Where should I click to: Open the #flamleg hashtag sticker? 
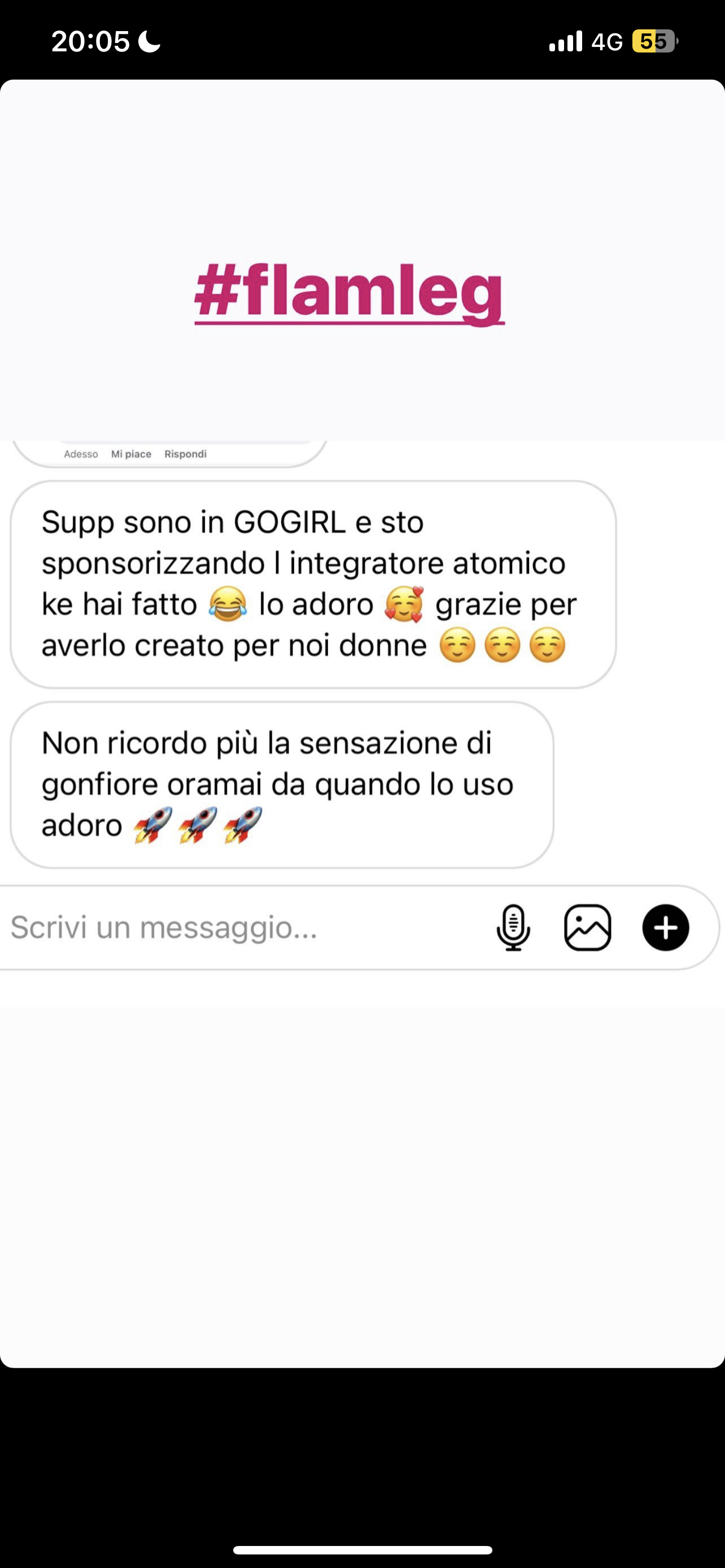(350, 292)
